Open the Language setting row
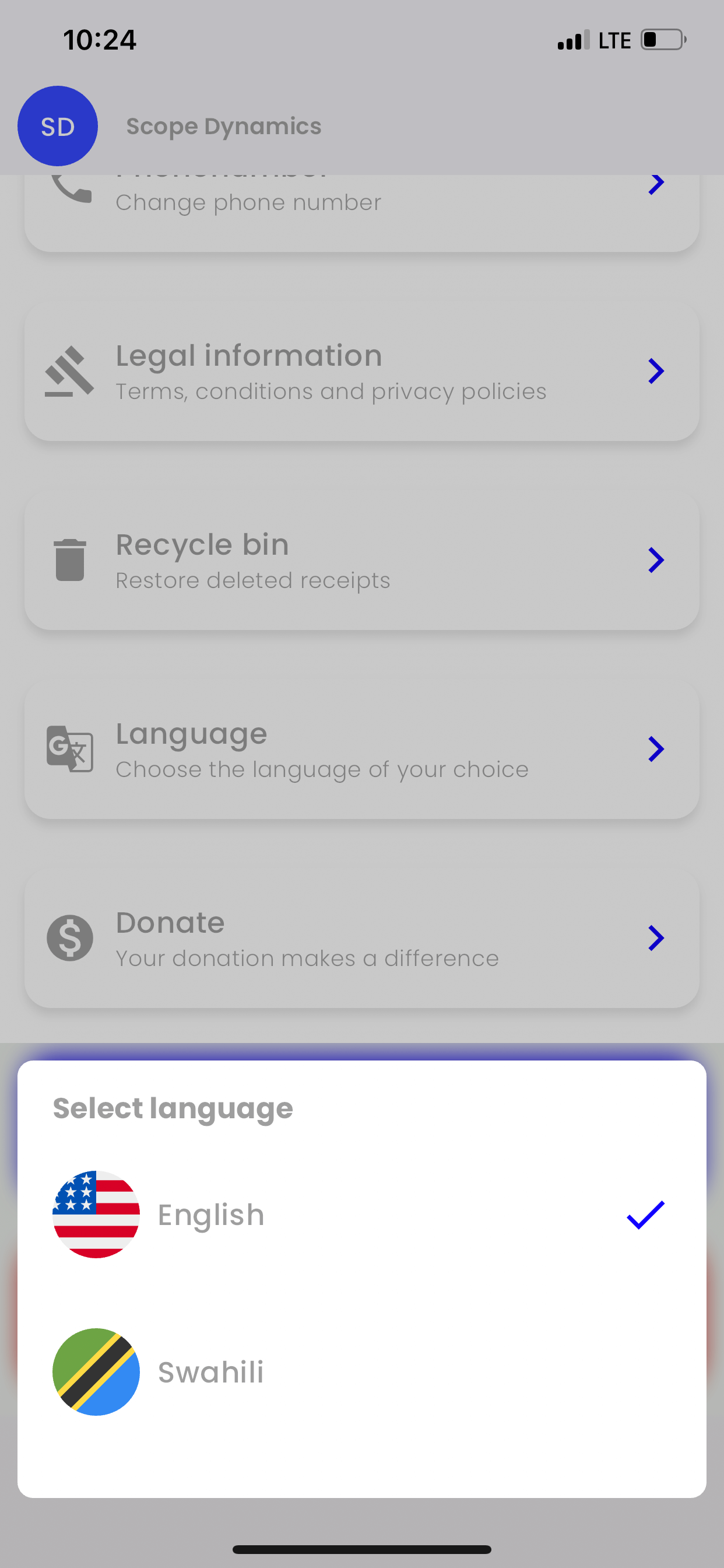 361,750
